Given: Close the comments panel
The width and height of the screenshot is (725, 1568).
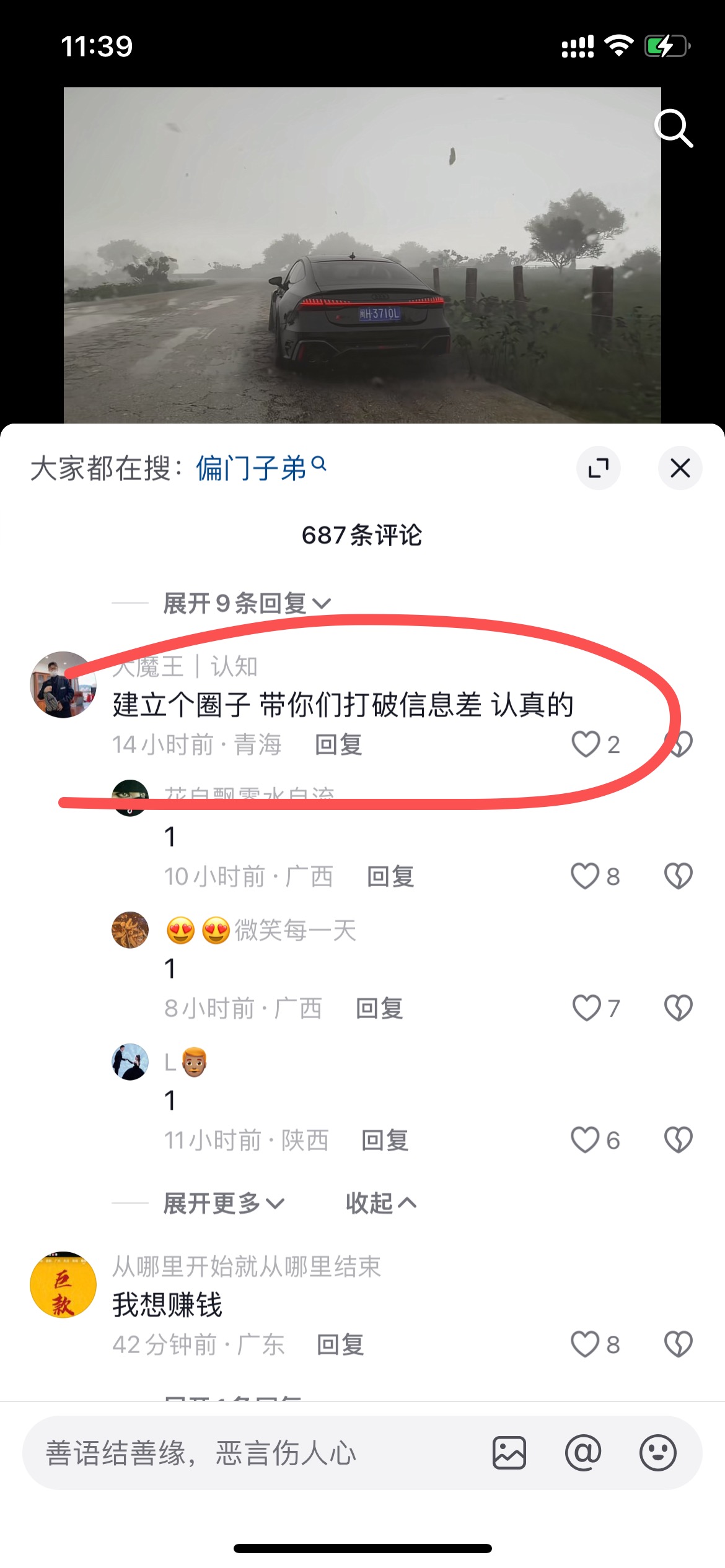Looking at the screenshot, I should click(680, 468).
